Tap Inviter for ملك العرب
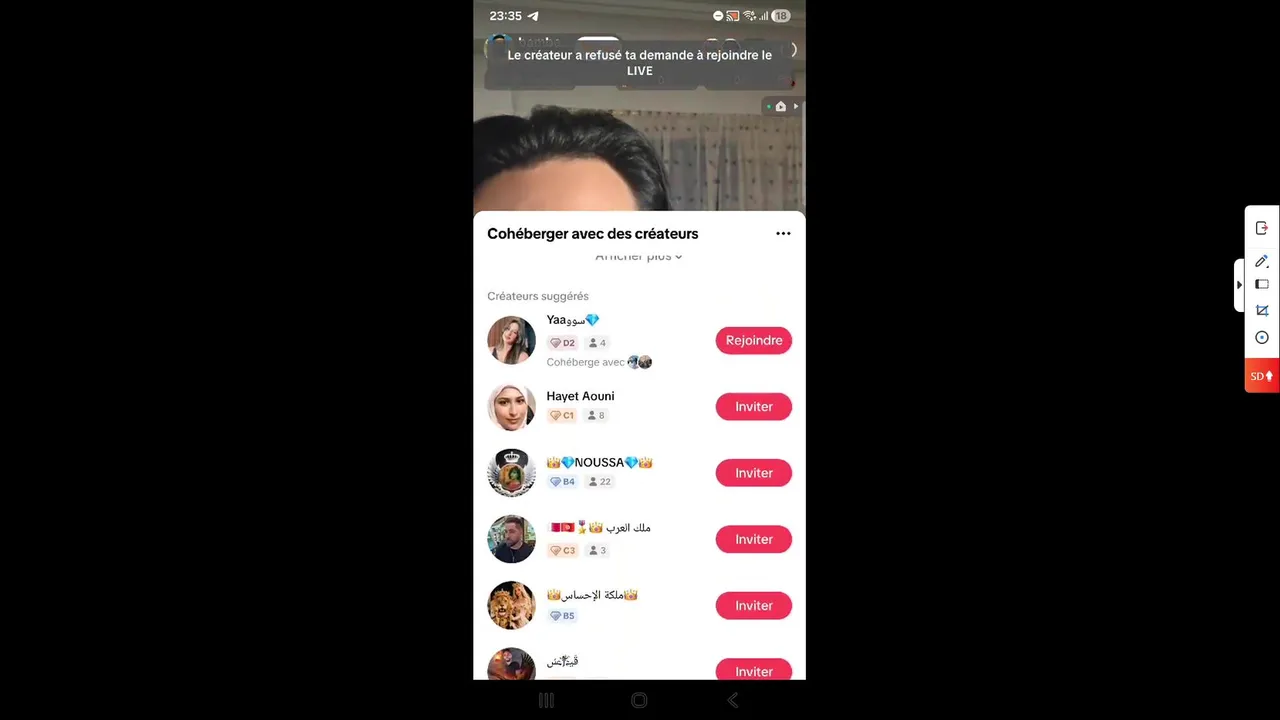 point(753,539)
